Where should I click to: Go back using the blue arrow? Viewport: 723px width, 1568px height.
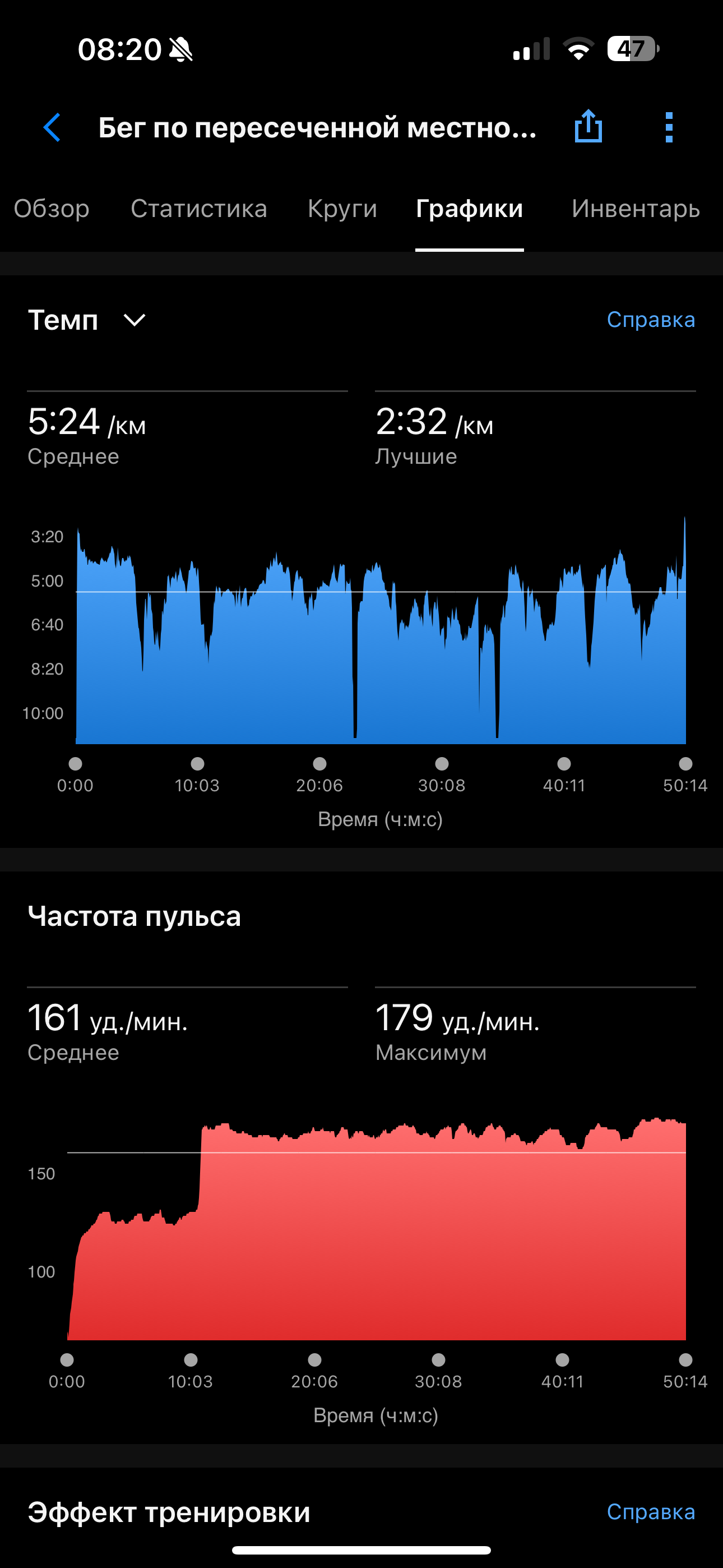[52, 127]
